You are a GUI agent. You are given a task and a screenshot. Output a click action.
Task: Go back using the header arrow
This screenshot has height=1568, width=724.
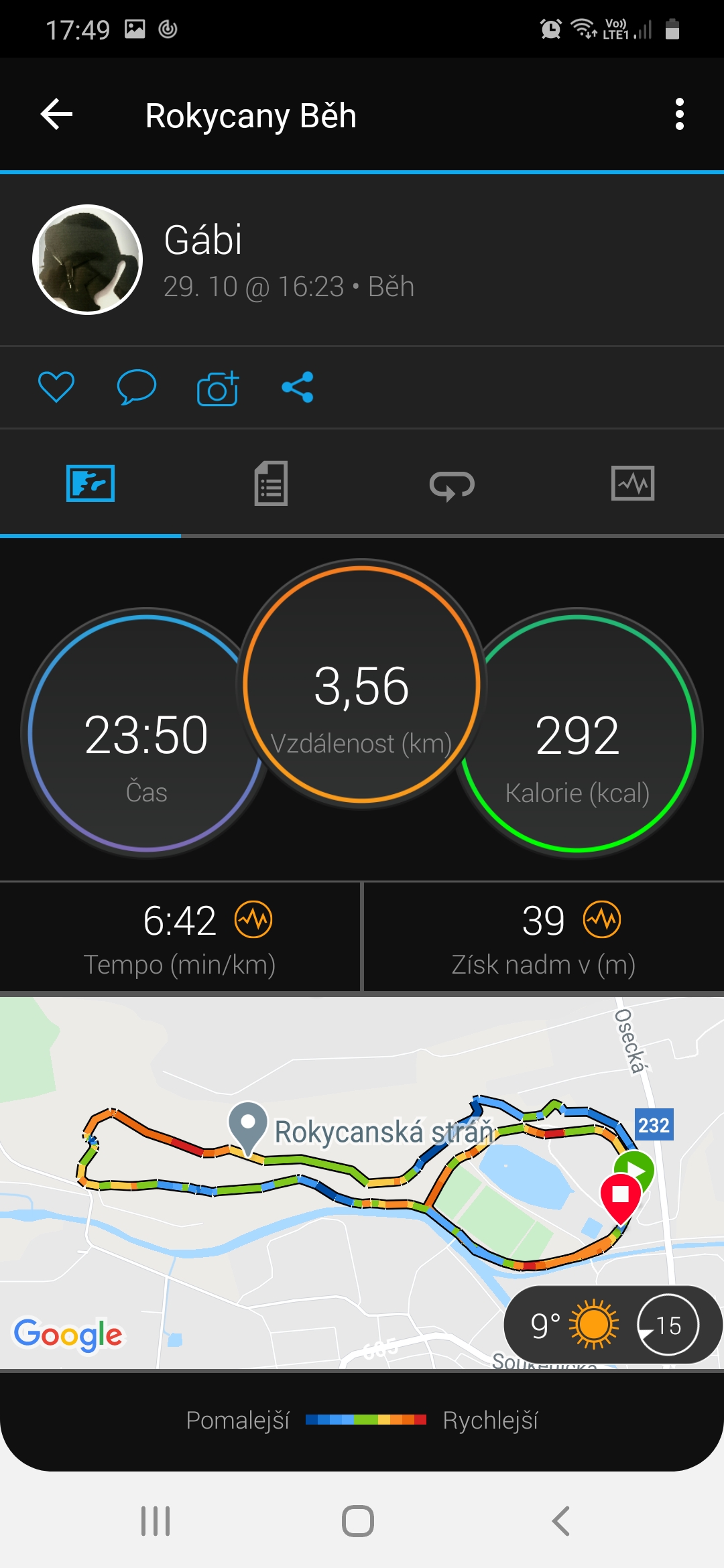click(x=57, y=115)
